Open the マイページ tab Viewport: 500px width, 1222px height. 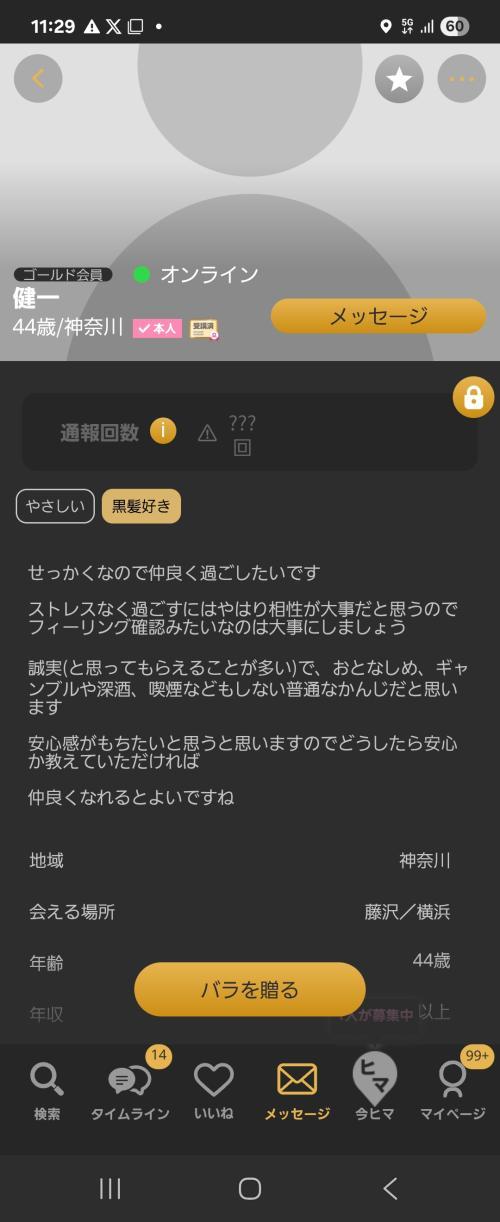pos(453,1090)
